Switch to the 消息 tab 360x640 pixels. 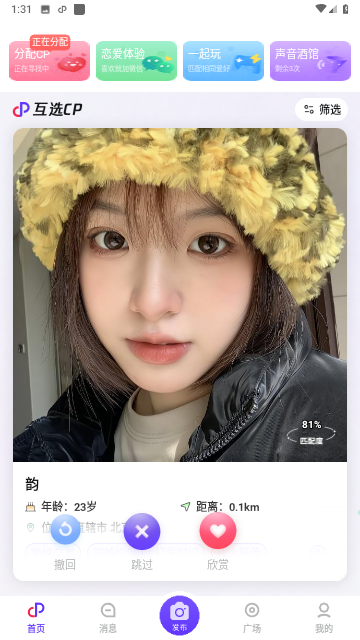(x=108, y=618)
